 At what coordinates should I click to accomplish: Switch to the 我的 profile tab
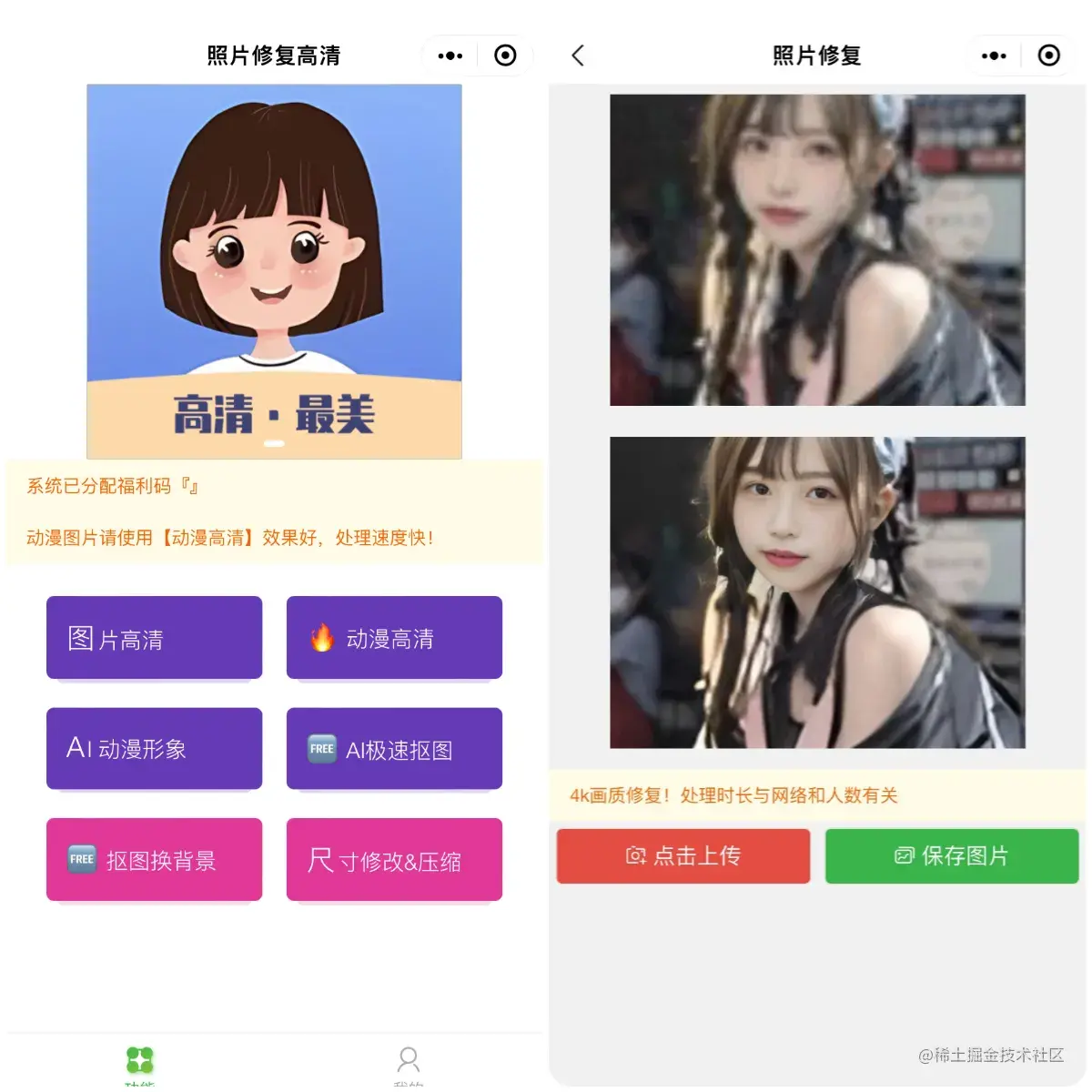coord(409,1063)
